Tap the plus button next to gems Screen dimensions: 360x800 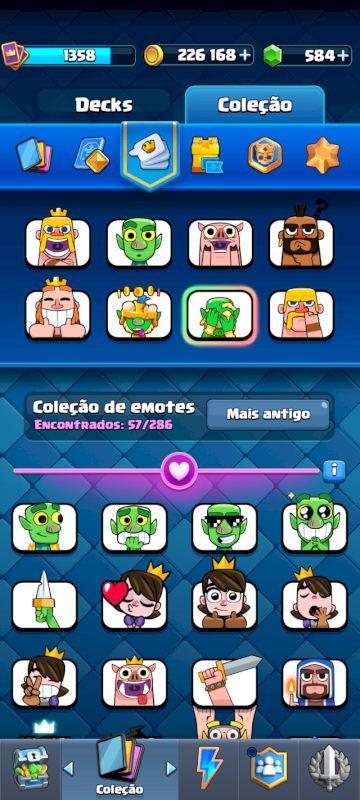pyautogui.click(x=344, y=55)
